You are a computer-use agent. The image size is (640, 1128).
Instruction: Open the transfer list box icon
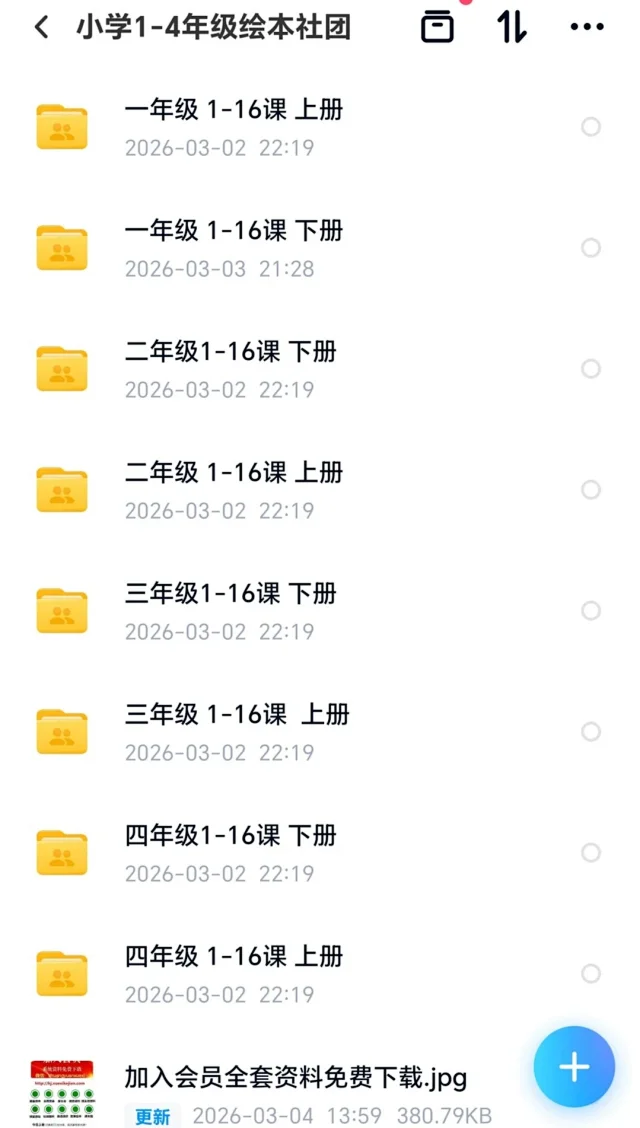437,27
